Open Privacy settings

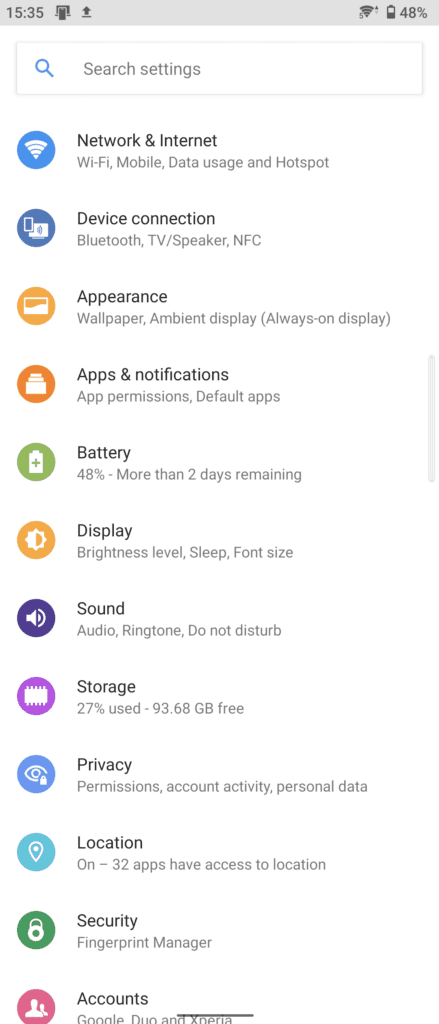(x=220, y=775)
